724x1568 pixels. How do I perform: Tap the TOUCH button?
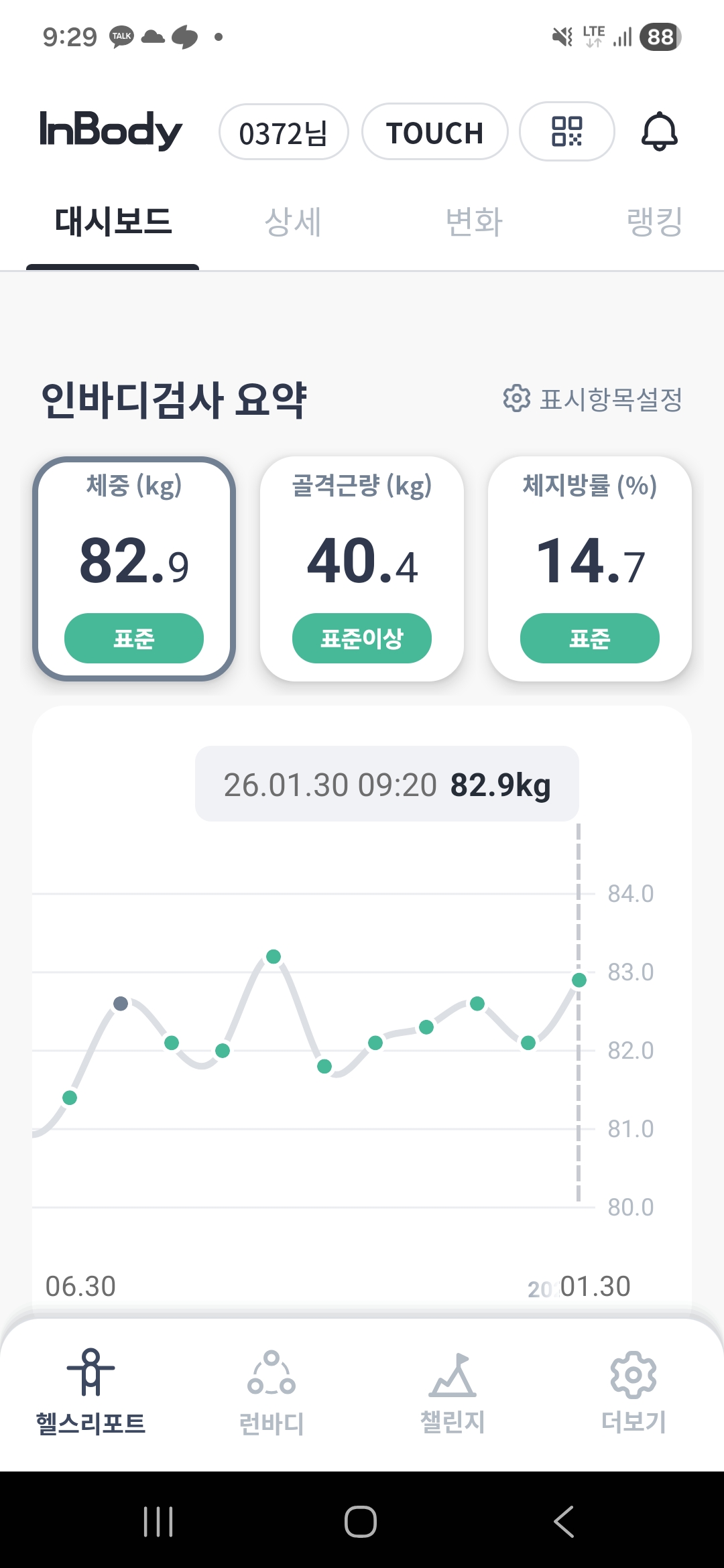point(434,132)
